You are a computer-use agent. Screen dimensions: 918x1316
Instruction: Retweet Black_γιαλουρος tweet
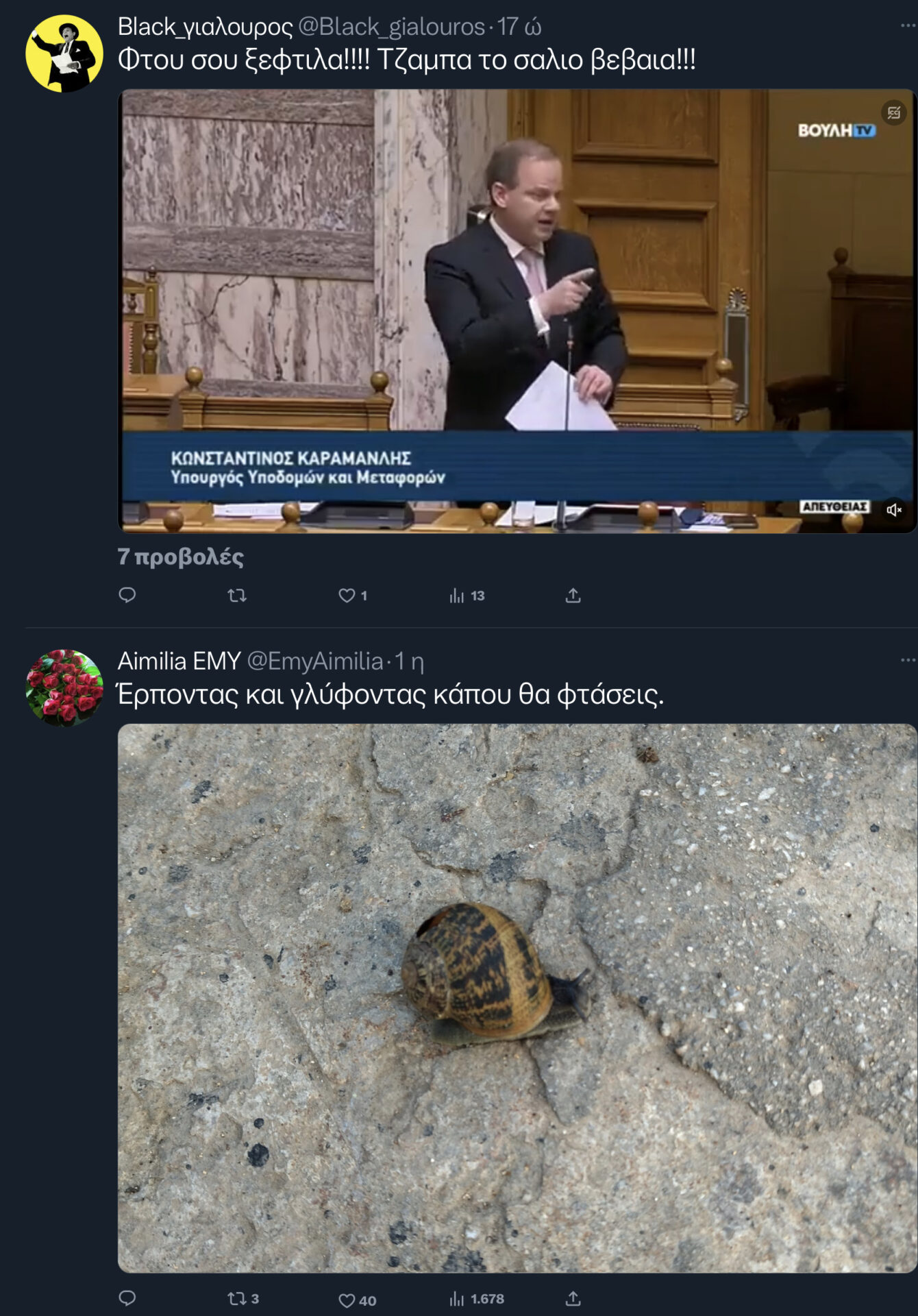[237, 596]
